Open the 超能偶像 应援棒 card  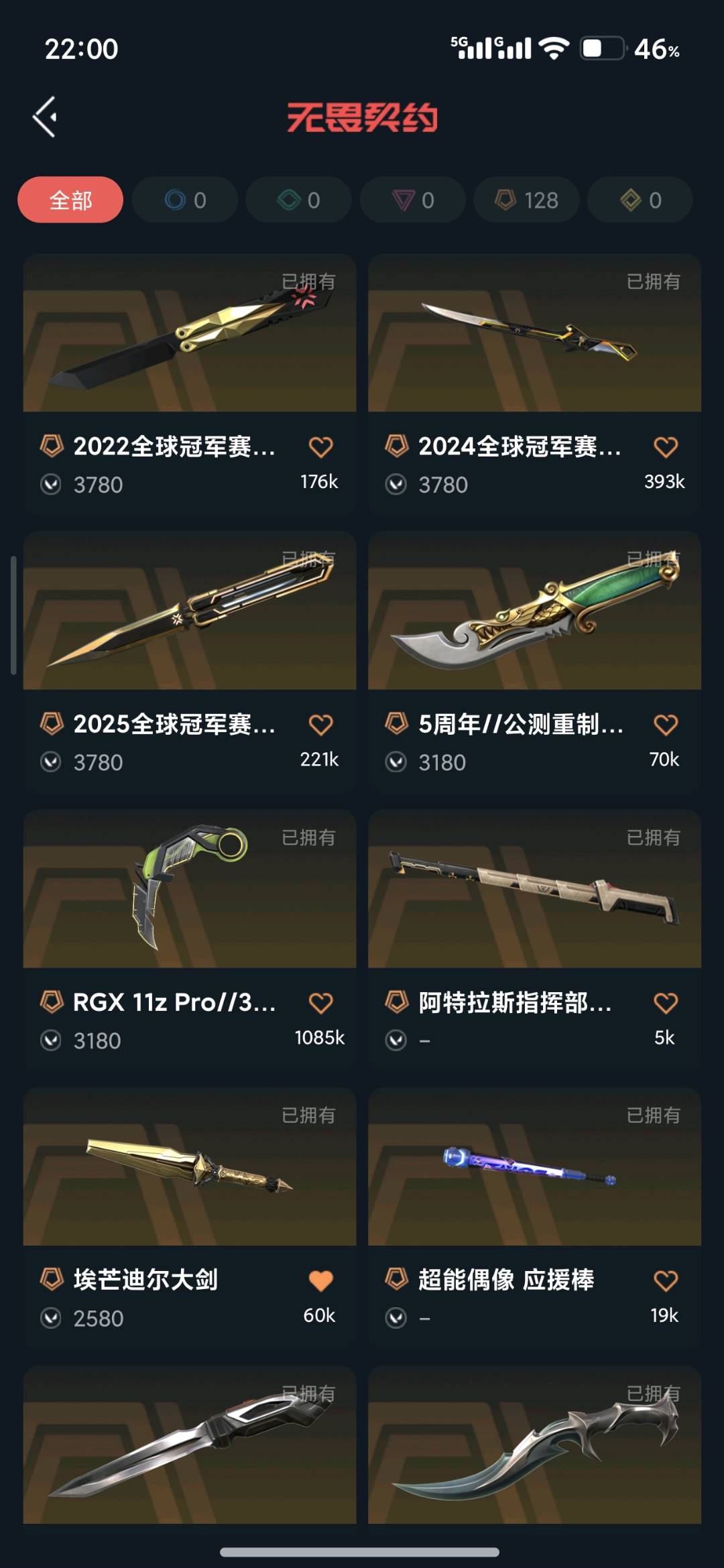click(x=534, y=1167)
